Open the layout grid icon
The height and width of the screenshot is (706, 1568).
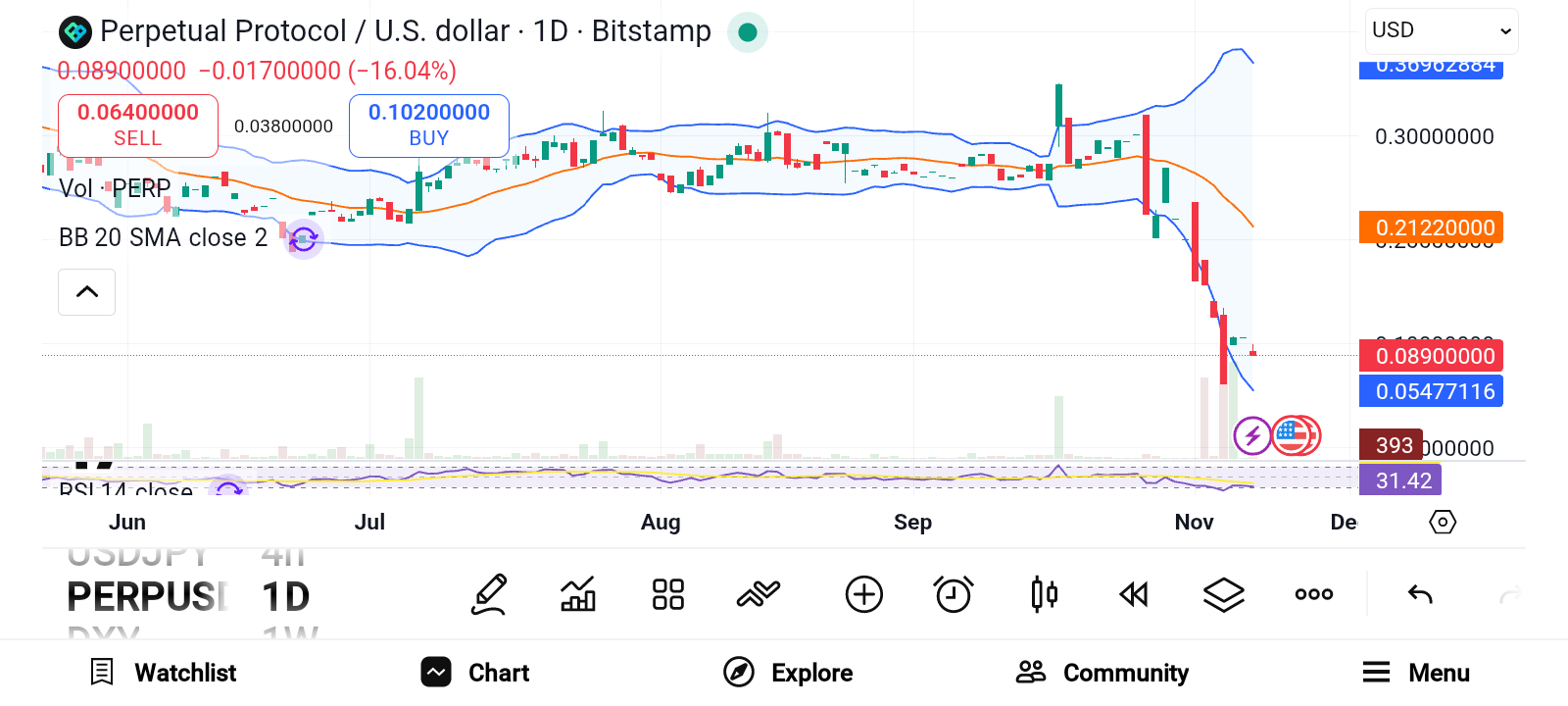(668, 594)
